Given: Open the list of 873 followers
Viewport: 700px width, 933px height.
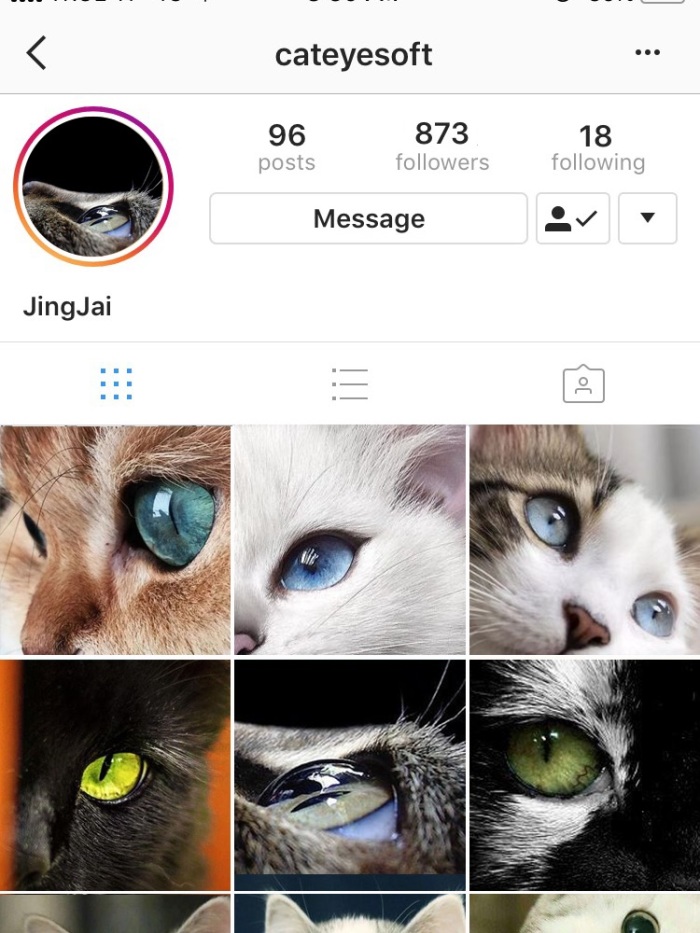Looking at the screenshot, I should tap(442, 147).
